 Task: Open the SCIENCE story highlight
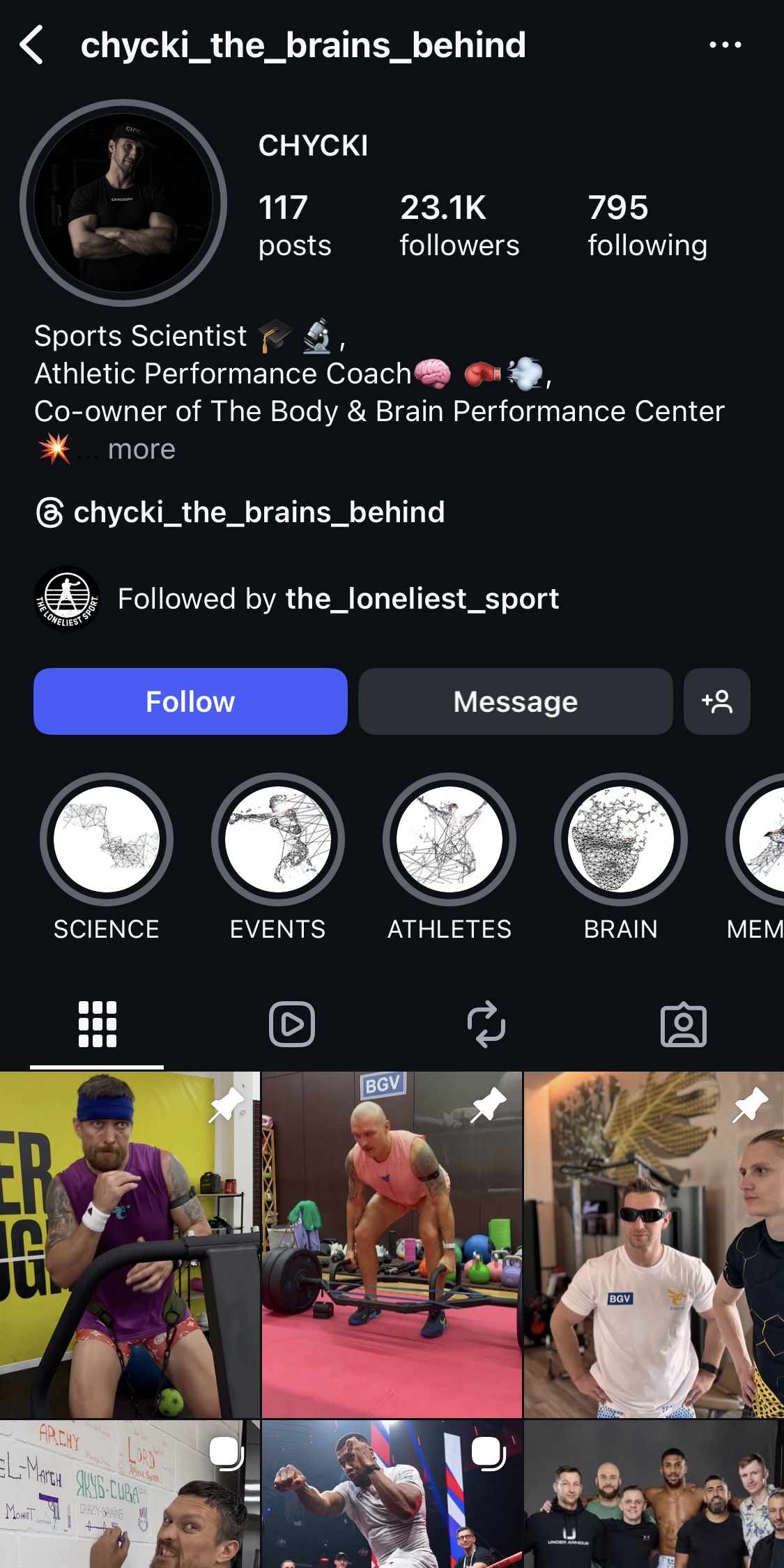tap(107, 839)
